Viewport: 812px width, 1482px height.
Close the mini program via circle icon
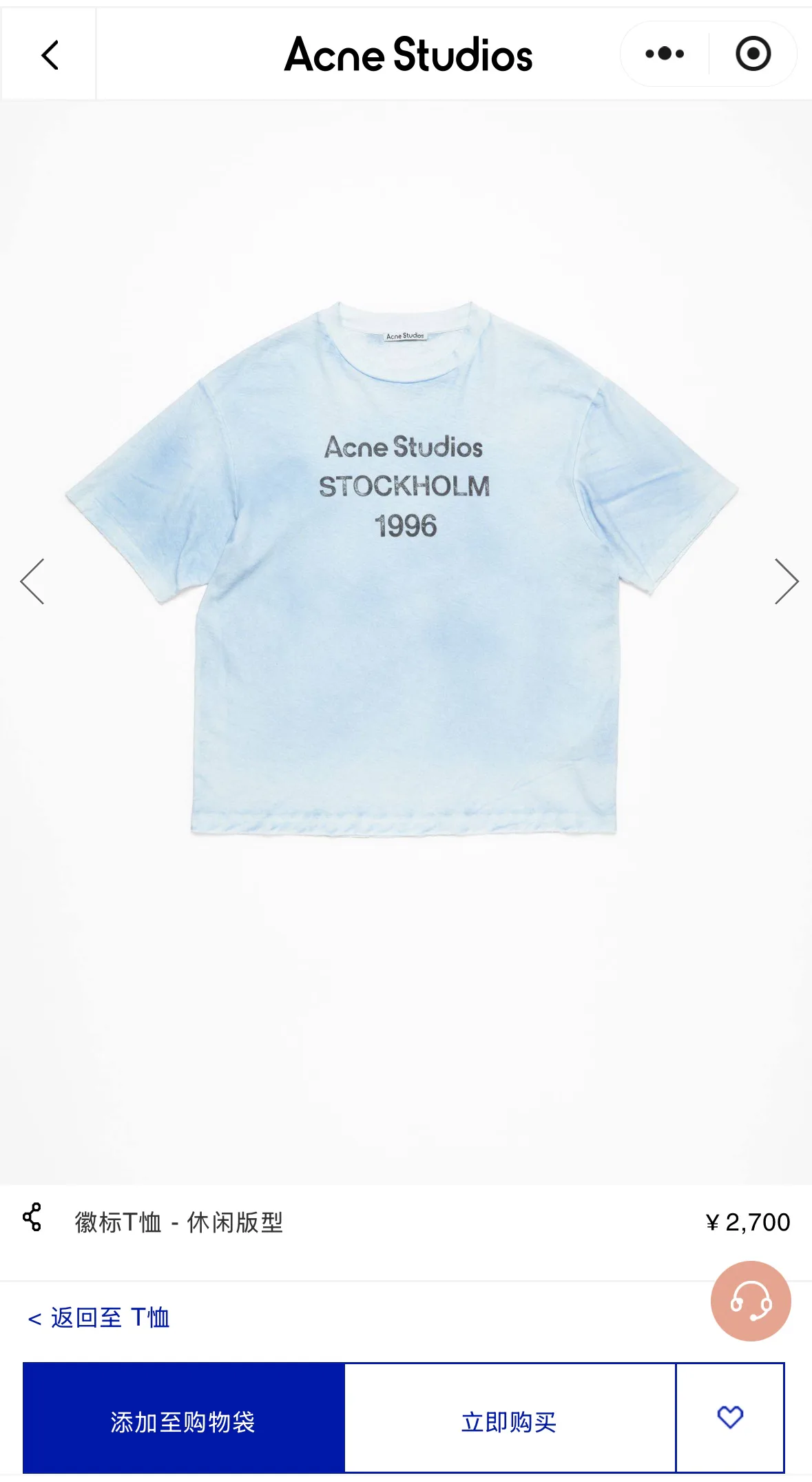pyautogui.click(x=753, y=54)
